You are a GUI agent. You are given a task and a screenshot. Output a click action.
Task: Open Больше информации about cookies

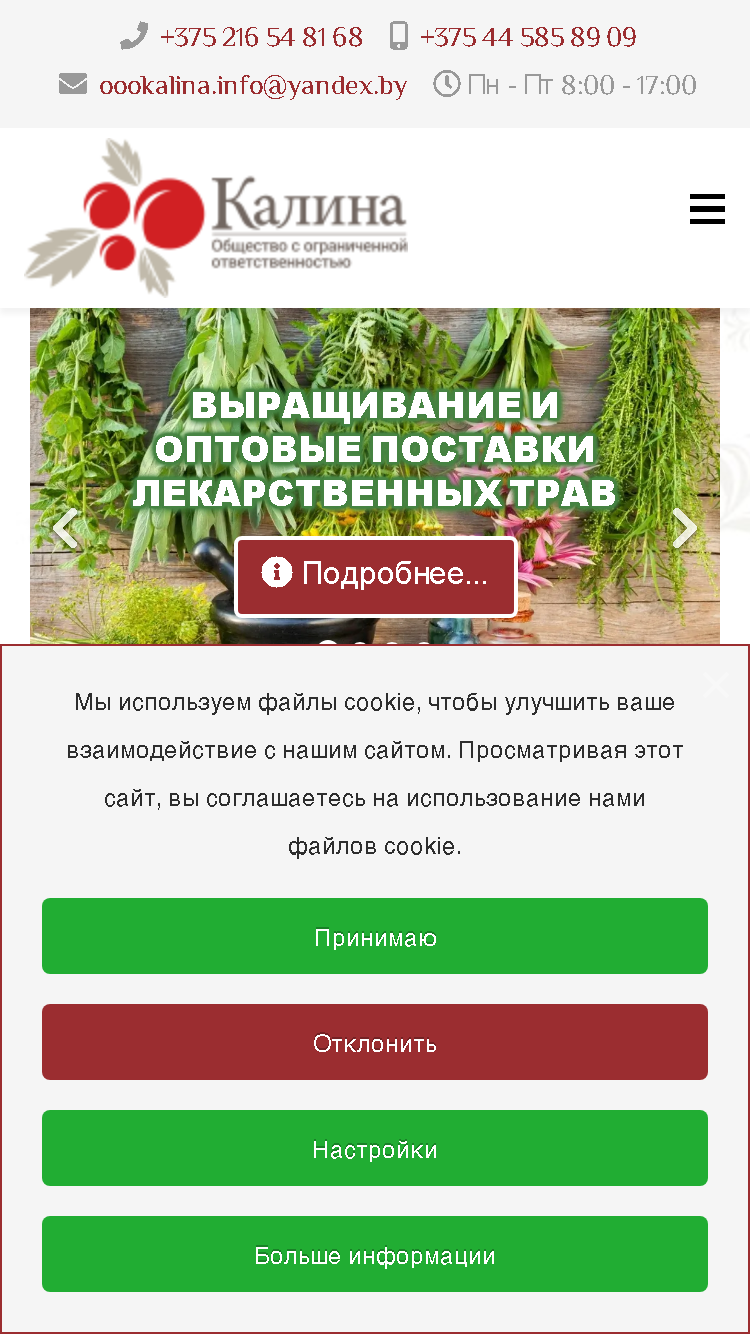[375, 1254]
